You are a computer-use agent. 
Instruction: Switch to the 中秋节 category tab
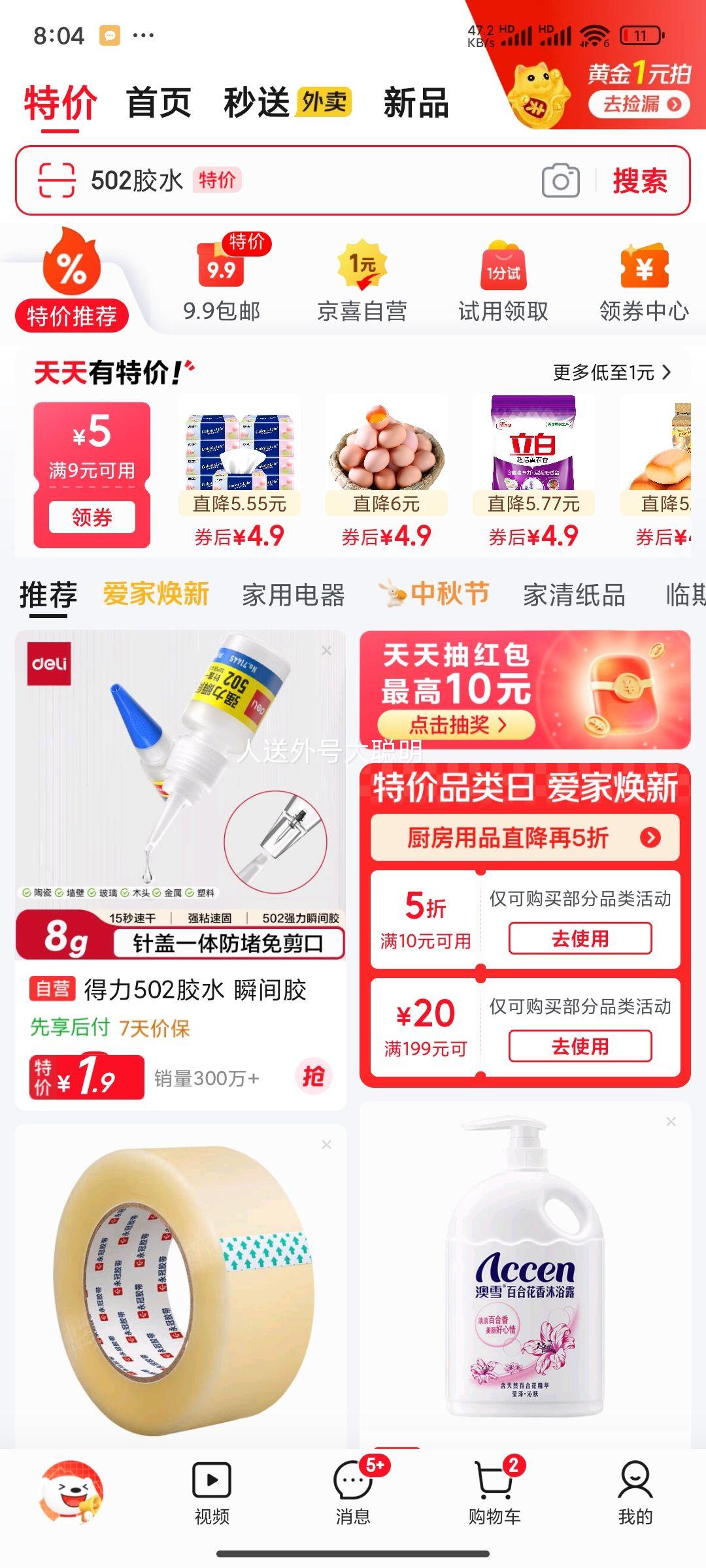[434, 594]
